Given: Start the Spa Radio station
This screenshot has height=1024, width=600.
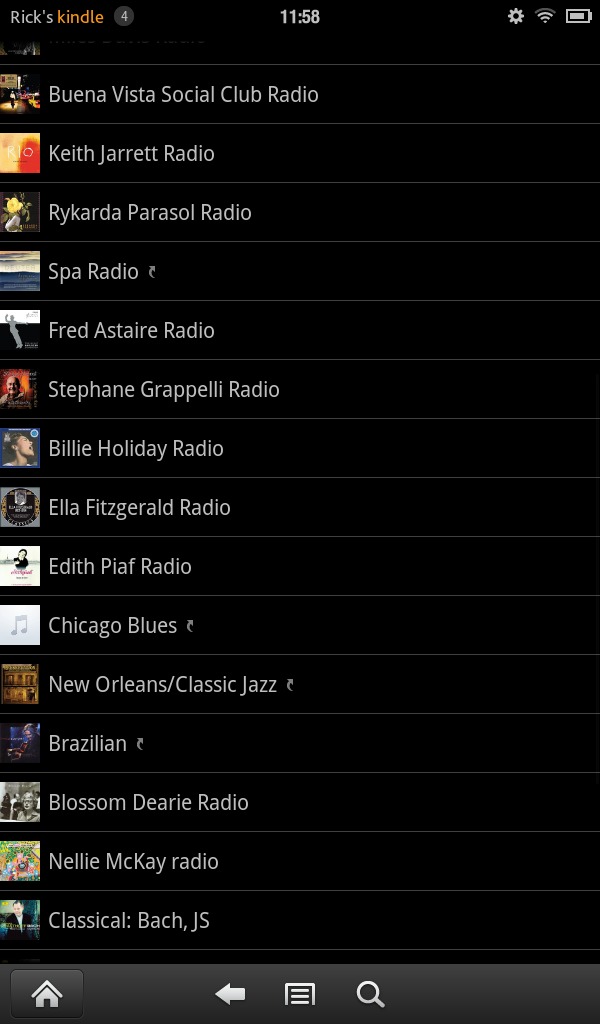Looking at the screenshot, I should (x=300, y=271).
